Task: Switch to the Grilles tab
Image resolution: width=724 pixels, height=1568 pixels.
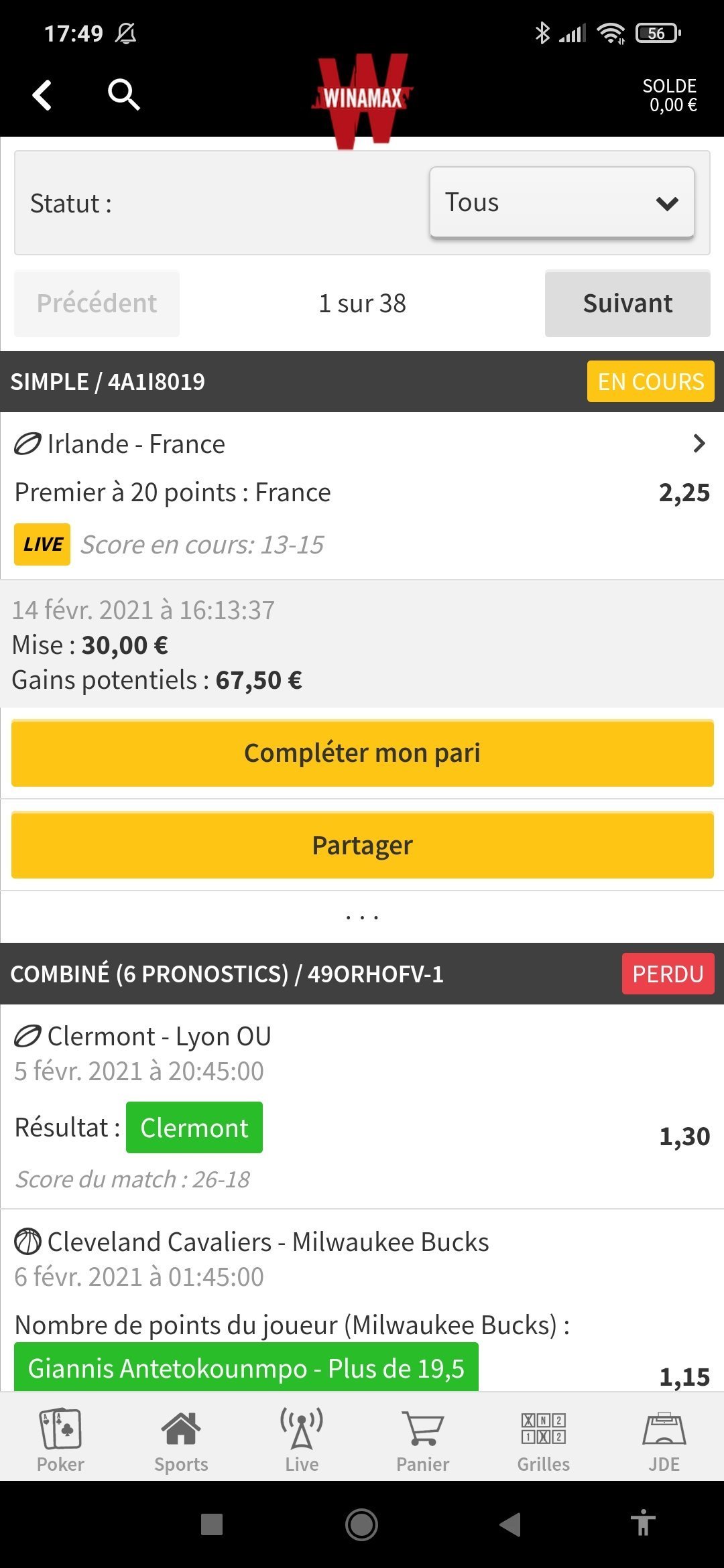Action: [543, 1439]
